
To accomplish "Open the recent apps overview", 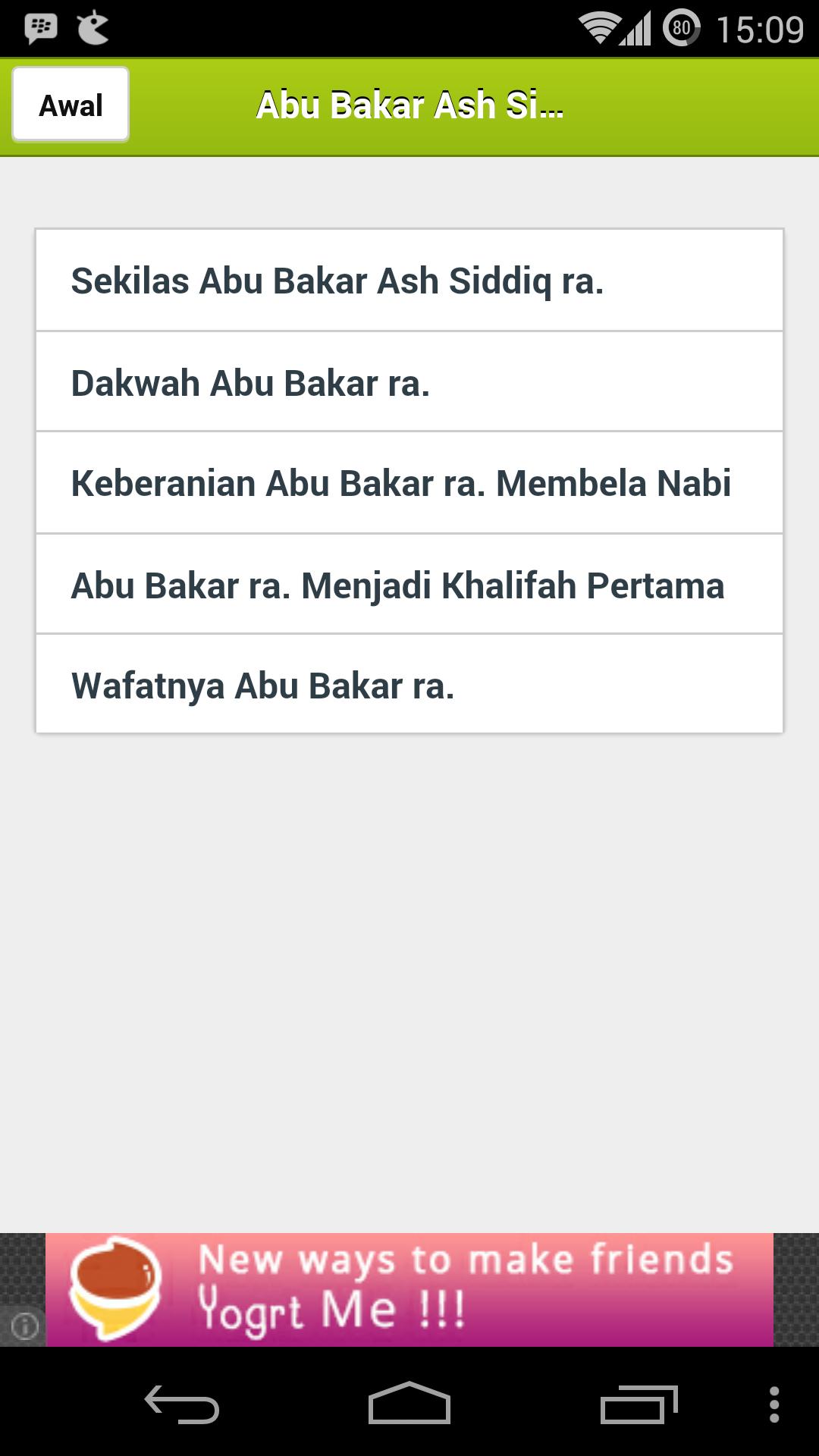I will (639, 1404).
